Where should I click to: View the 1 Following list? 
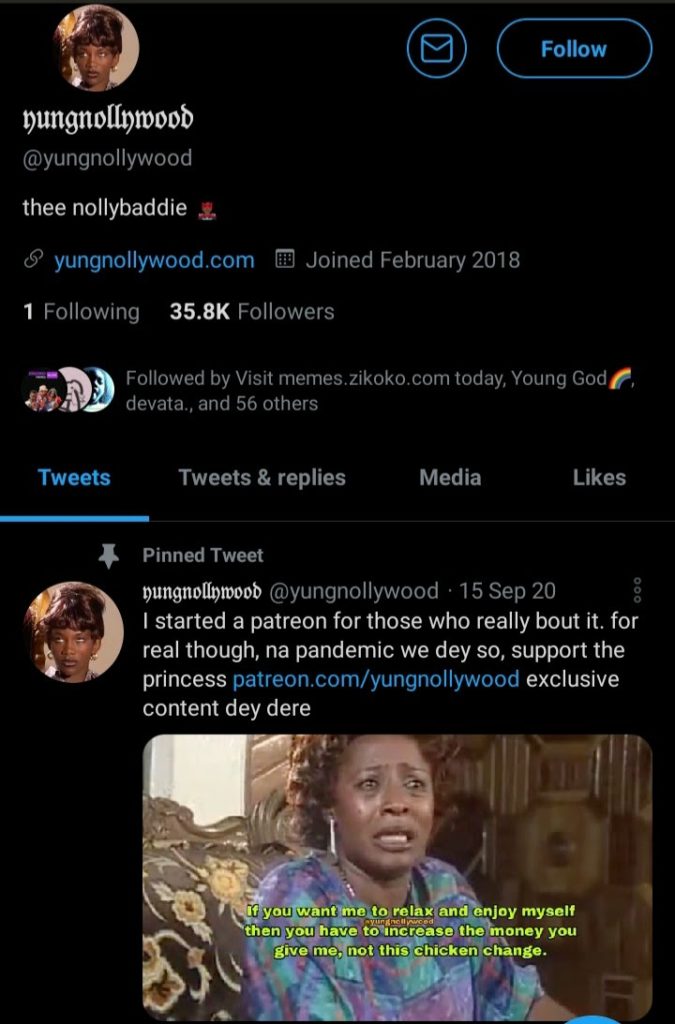tap(81, 311)
